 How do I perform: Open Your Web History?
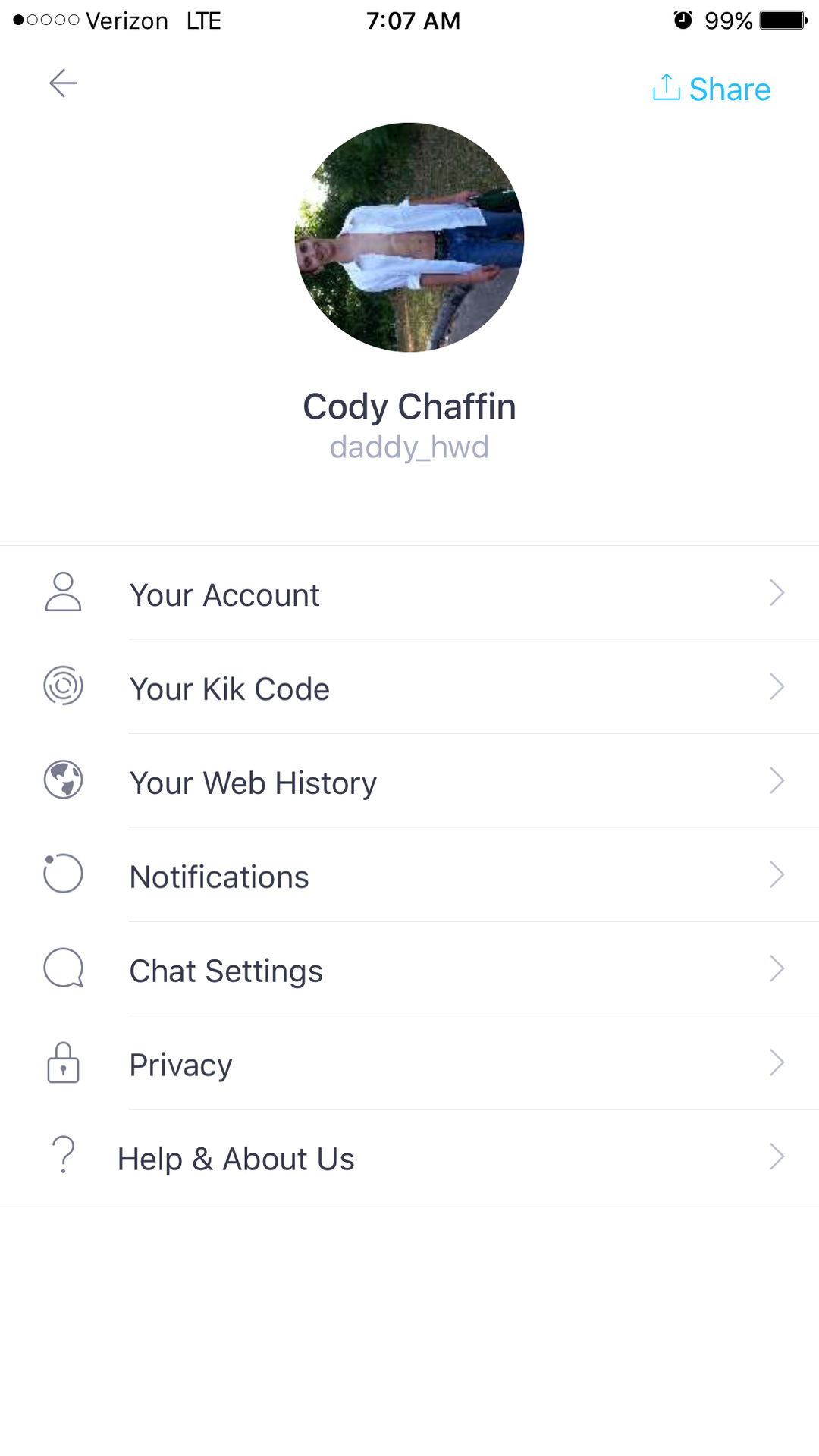click(x=409, y=782)
